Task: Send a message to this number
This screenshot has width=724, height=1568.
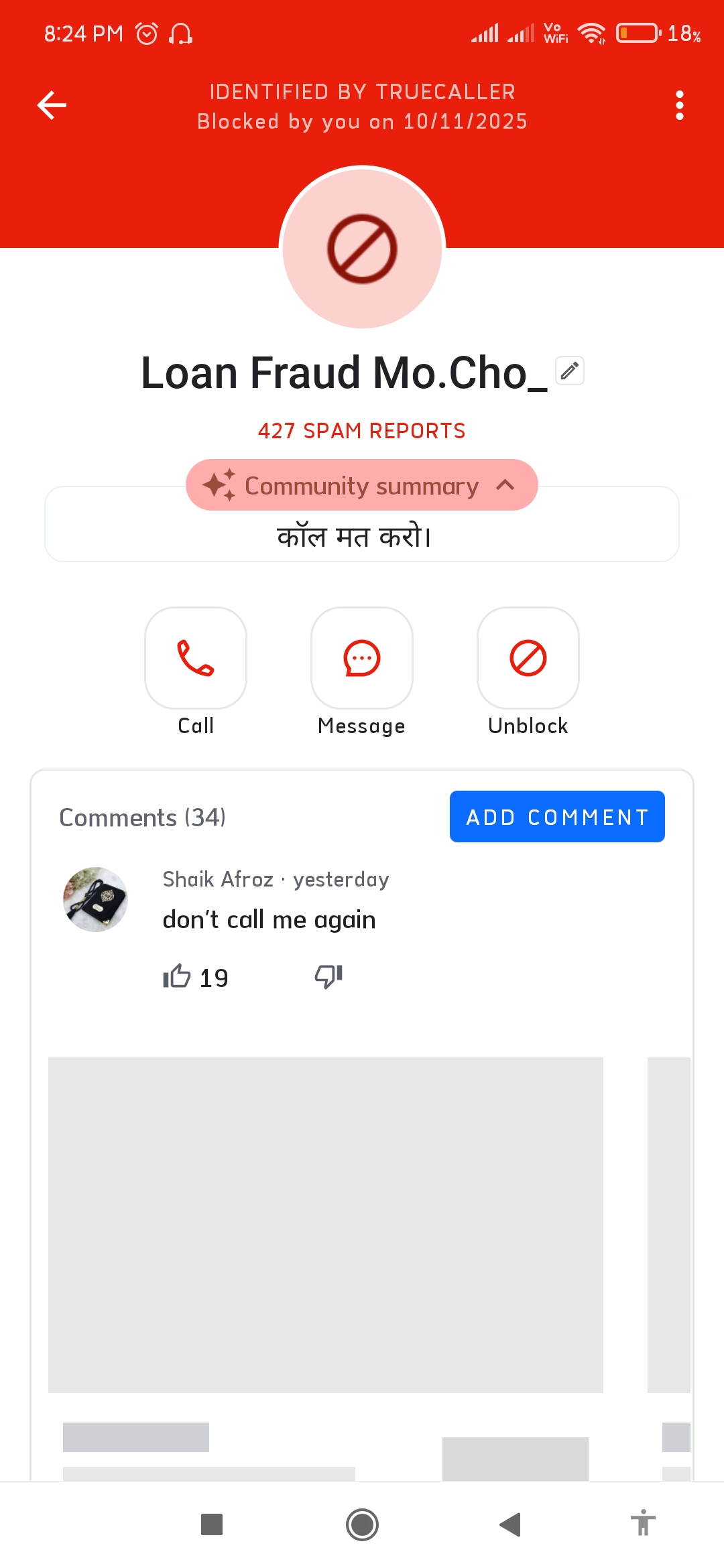Action: point(362,658)
